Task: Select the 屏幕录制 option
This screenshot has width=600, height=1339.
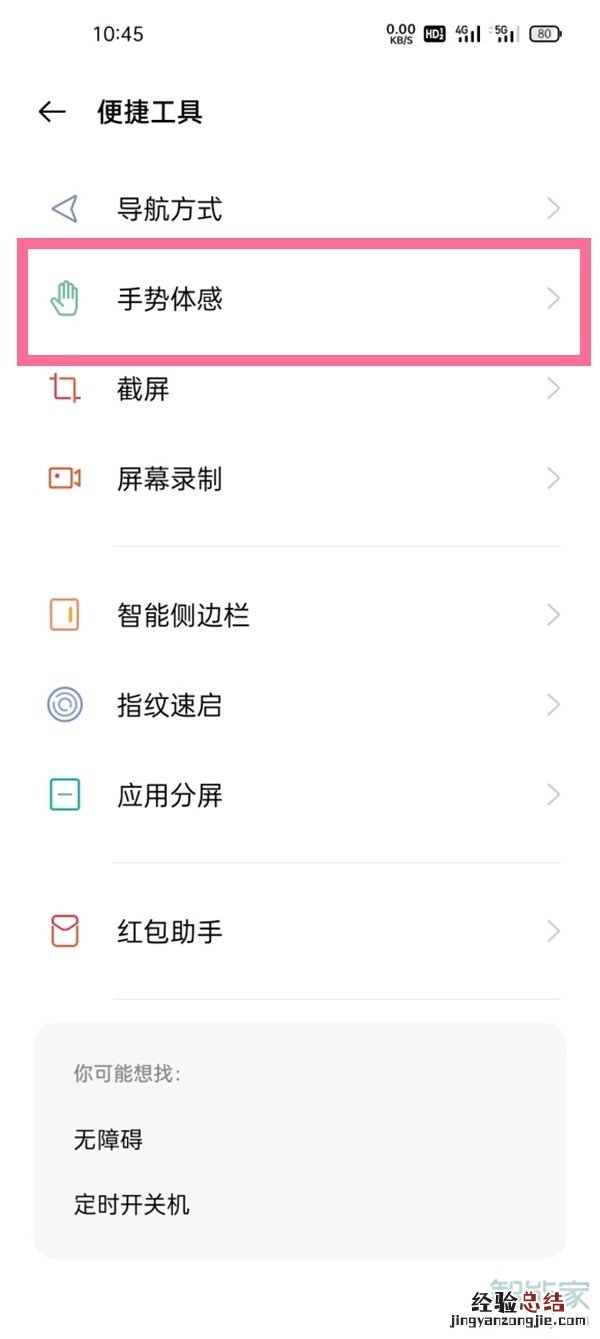Action: click(x=300, y=479)
